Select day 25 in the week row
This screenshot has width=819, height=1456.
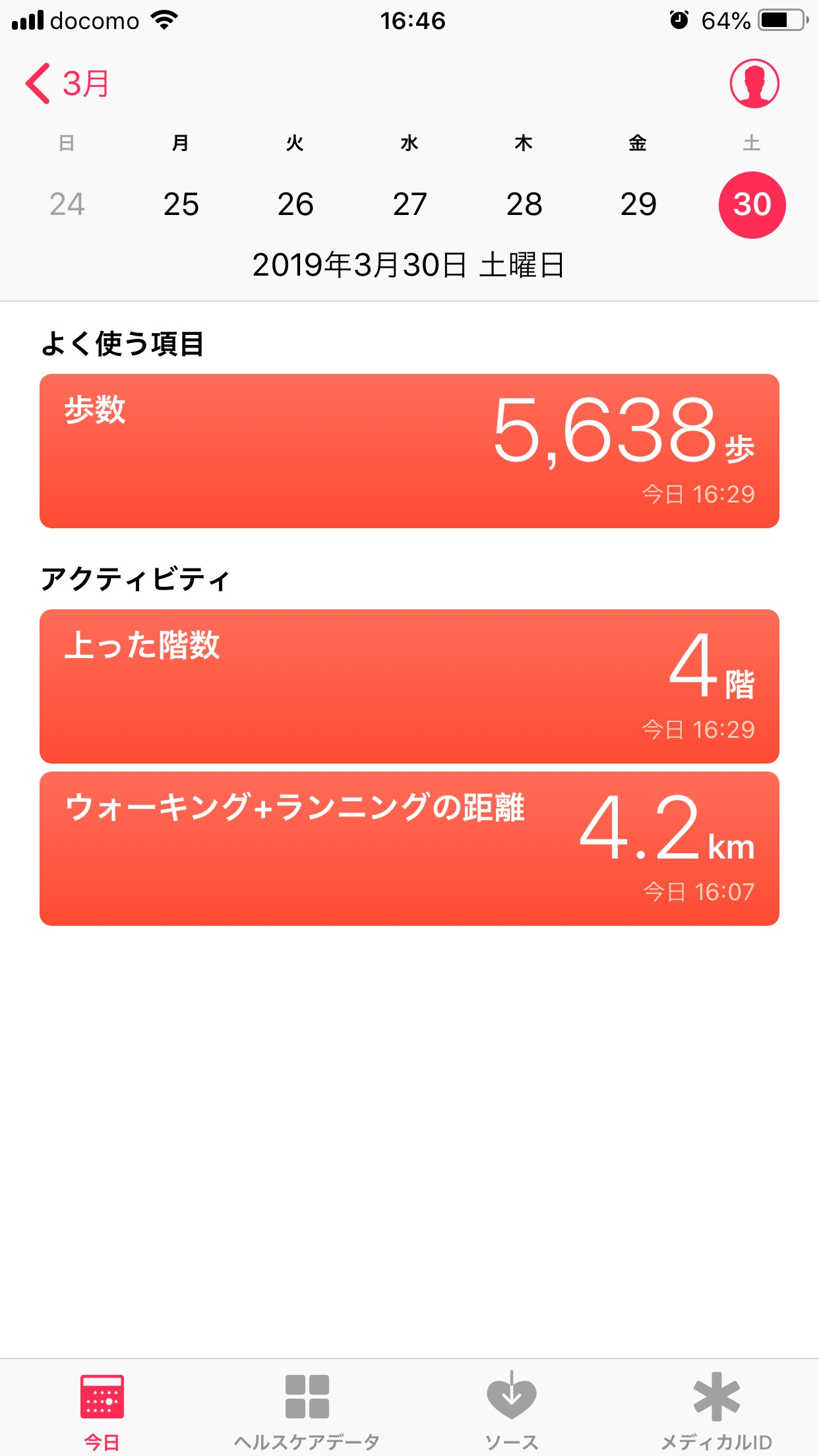coord(181,204)
